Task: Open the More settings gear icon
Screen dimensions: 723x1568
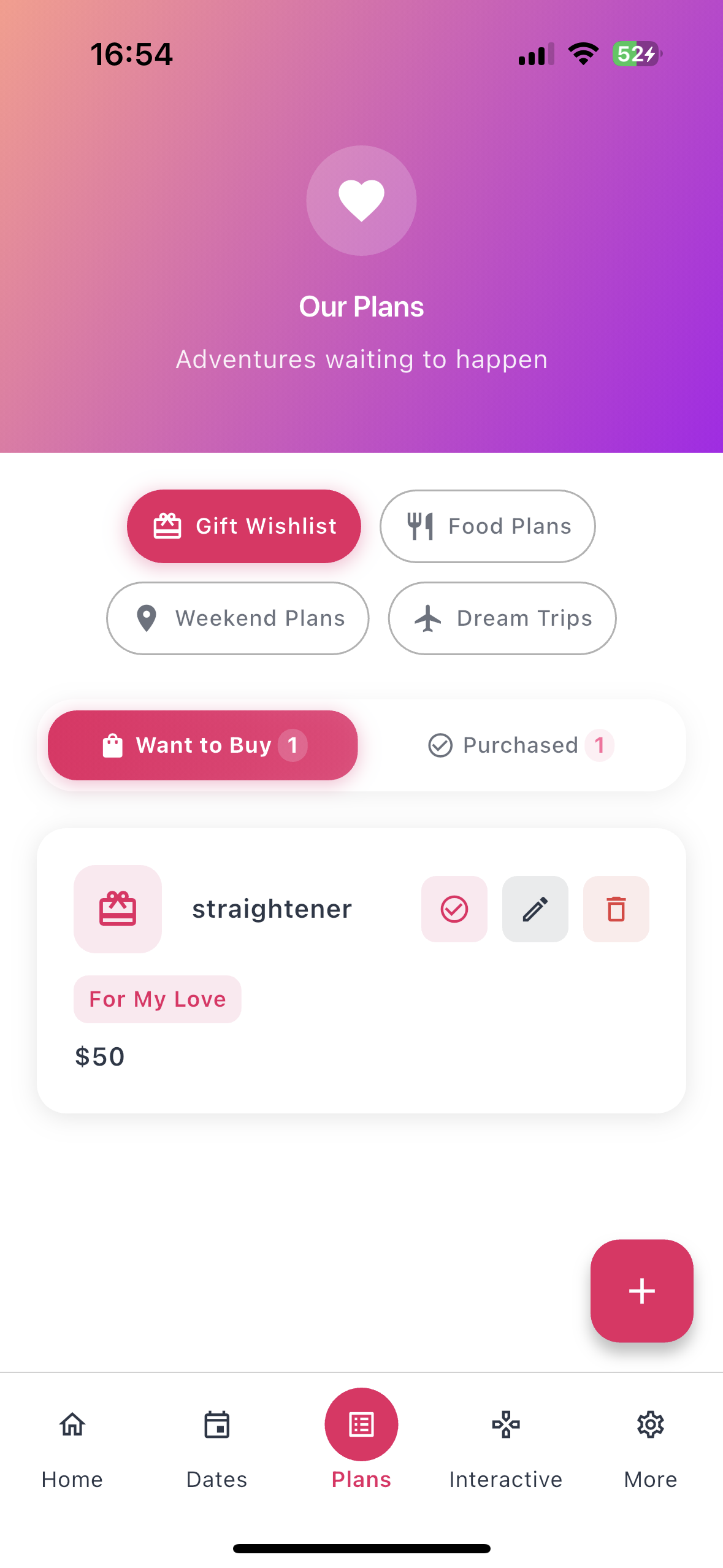Action: [x=650, y=1426]
